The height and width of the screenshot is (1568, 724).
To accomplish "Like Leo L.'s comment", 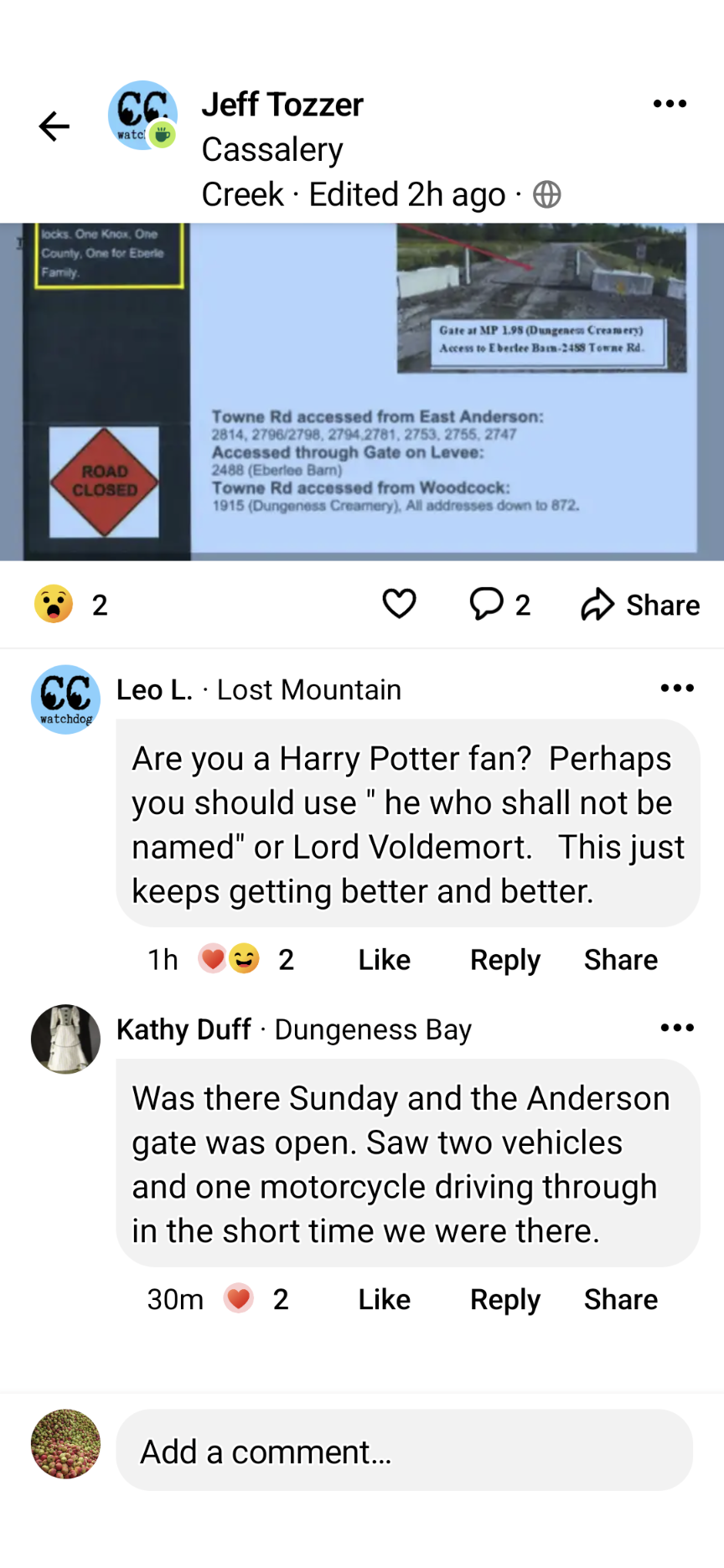I will [384, 960].
